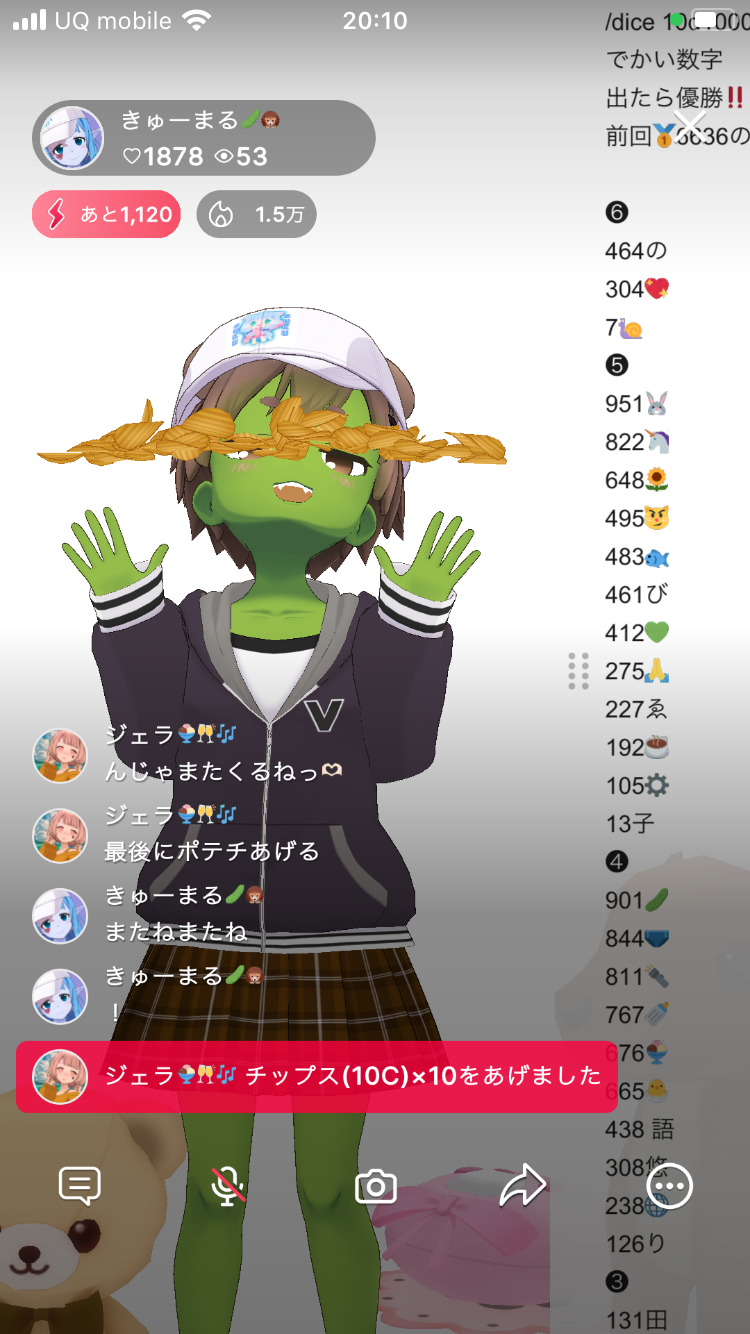Screen dimensions: 750x1334
Task: Open きゅーまる's avatar next to またねまたね
Action: click(60, 915)
